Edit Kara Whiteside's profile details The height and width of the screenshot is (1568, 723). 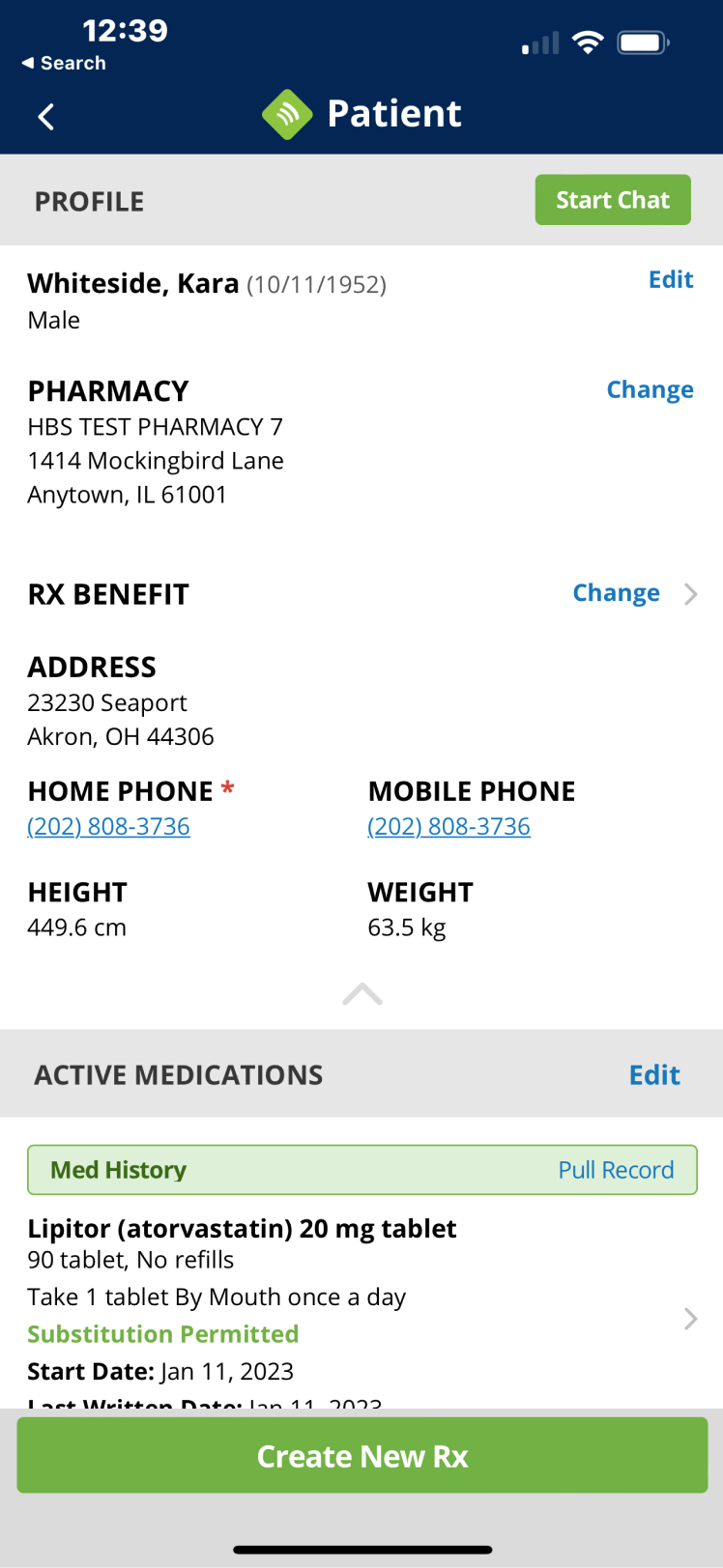coord(671,279)
